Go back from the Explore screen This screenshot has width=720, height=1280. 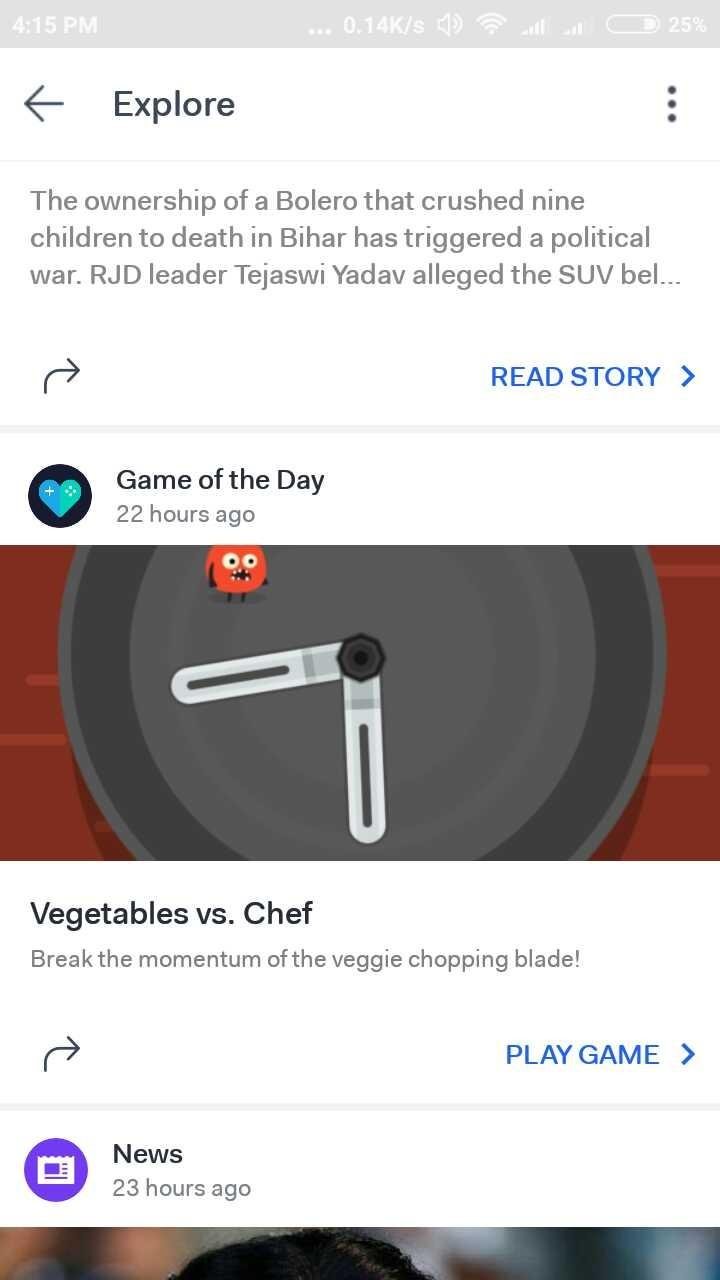tap(44, 104)
